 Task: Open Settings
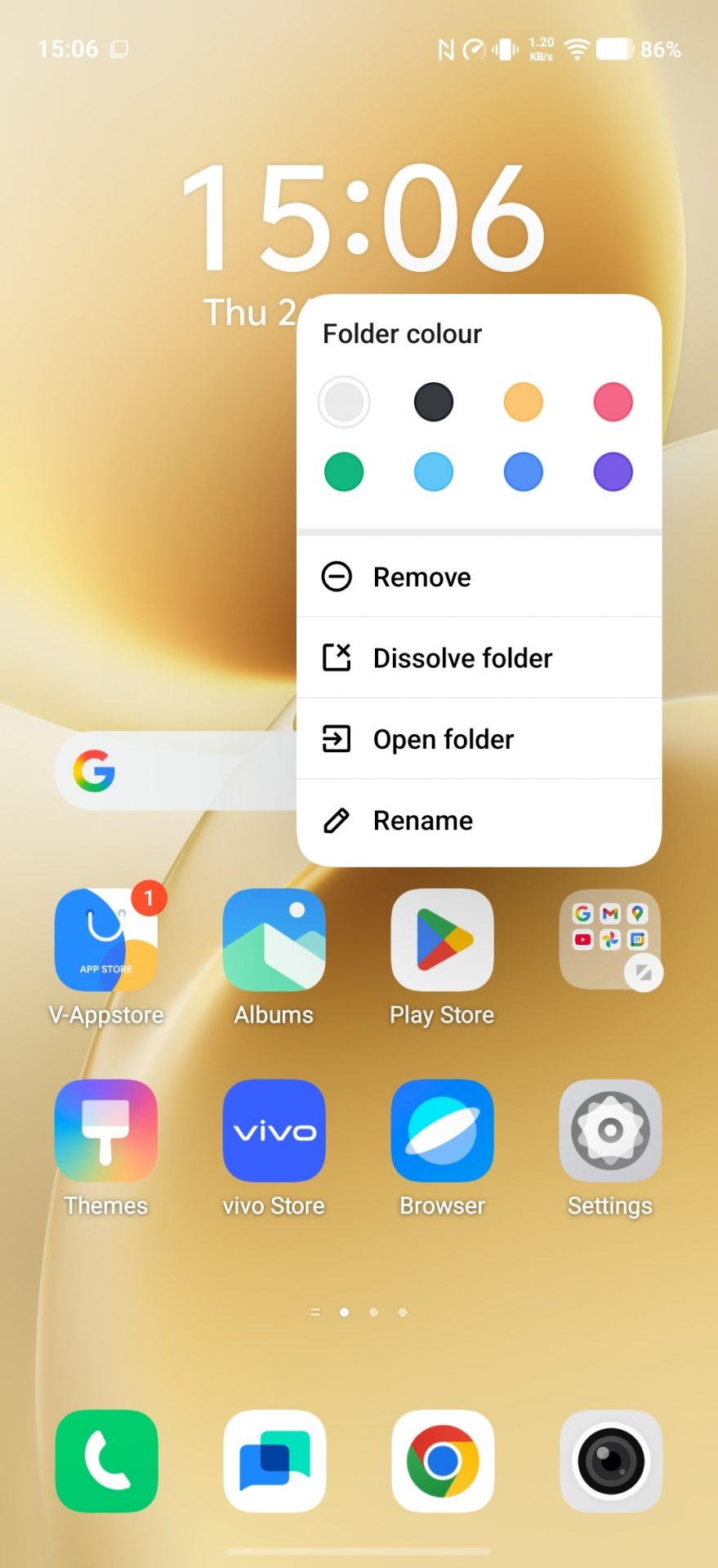[610, 1131]
